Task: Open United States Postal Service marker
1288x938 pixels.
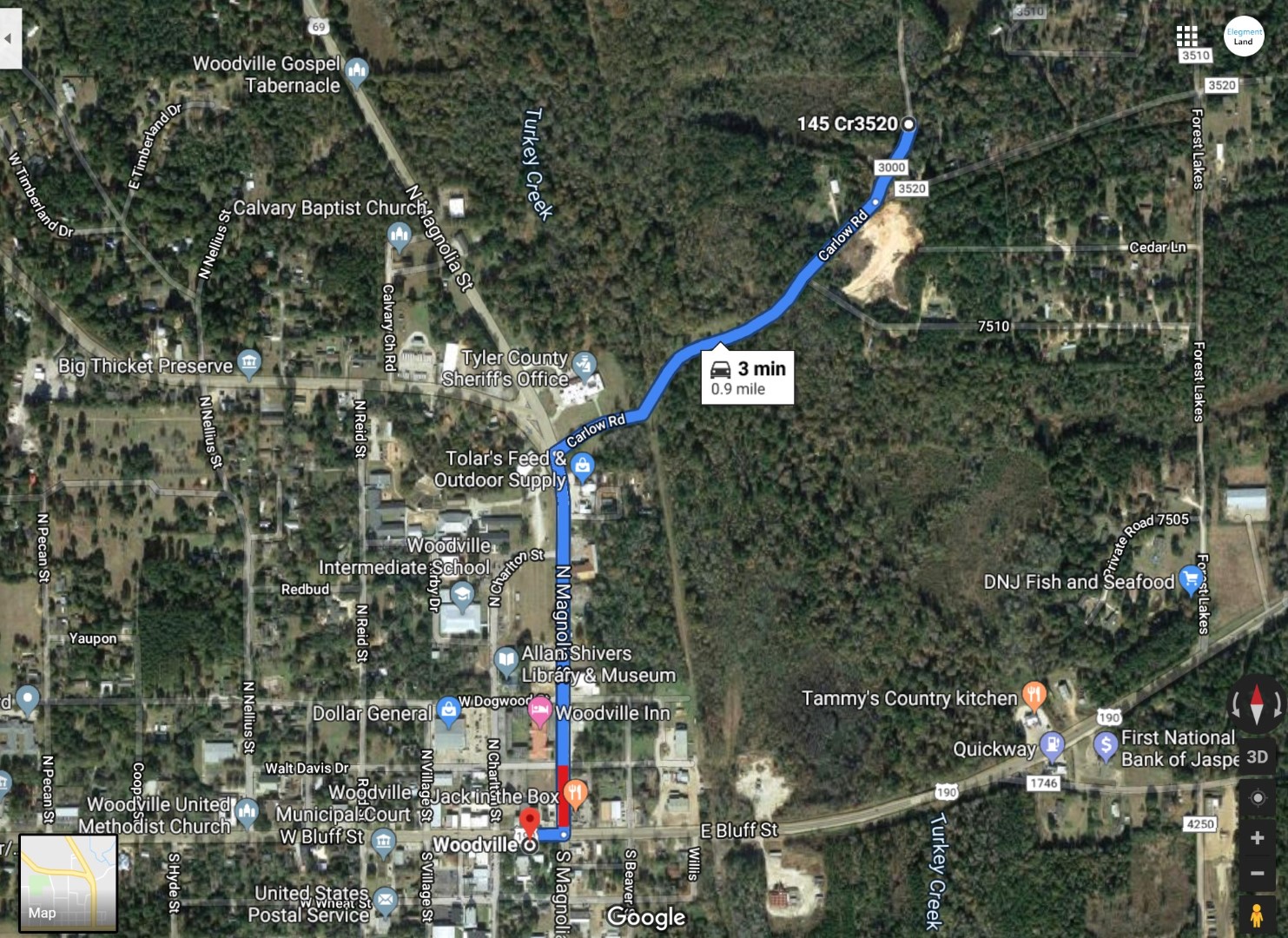Action: tap(386, 901)
